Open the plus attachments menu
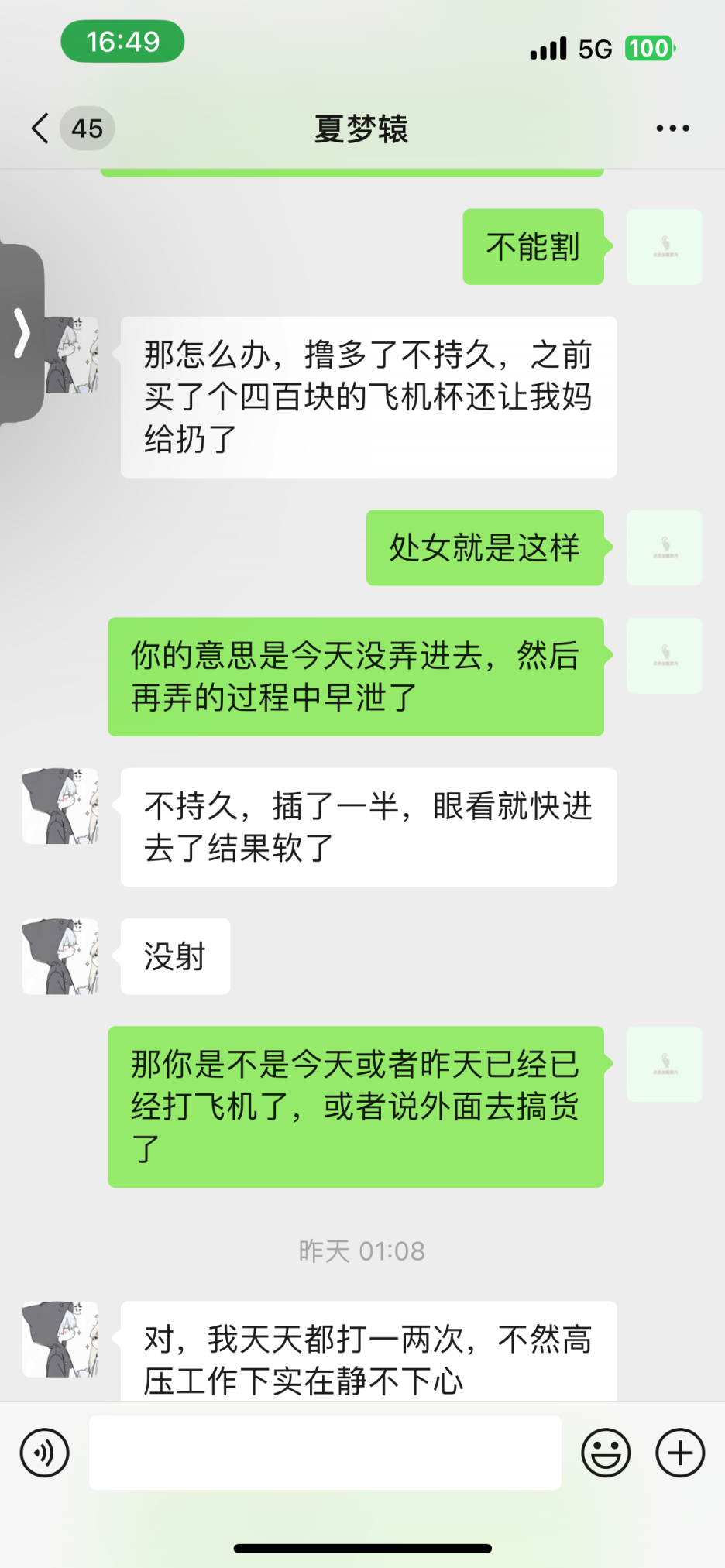725x1568 pixels. (680, 1453)
